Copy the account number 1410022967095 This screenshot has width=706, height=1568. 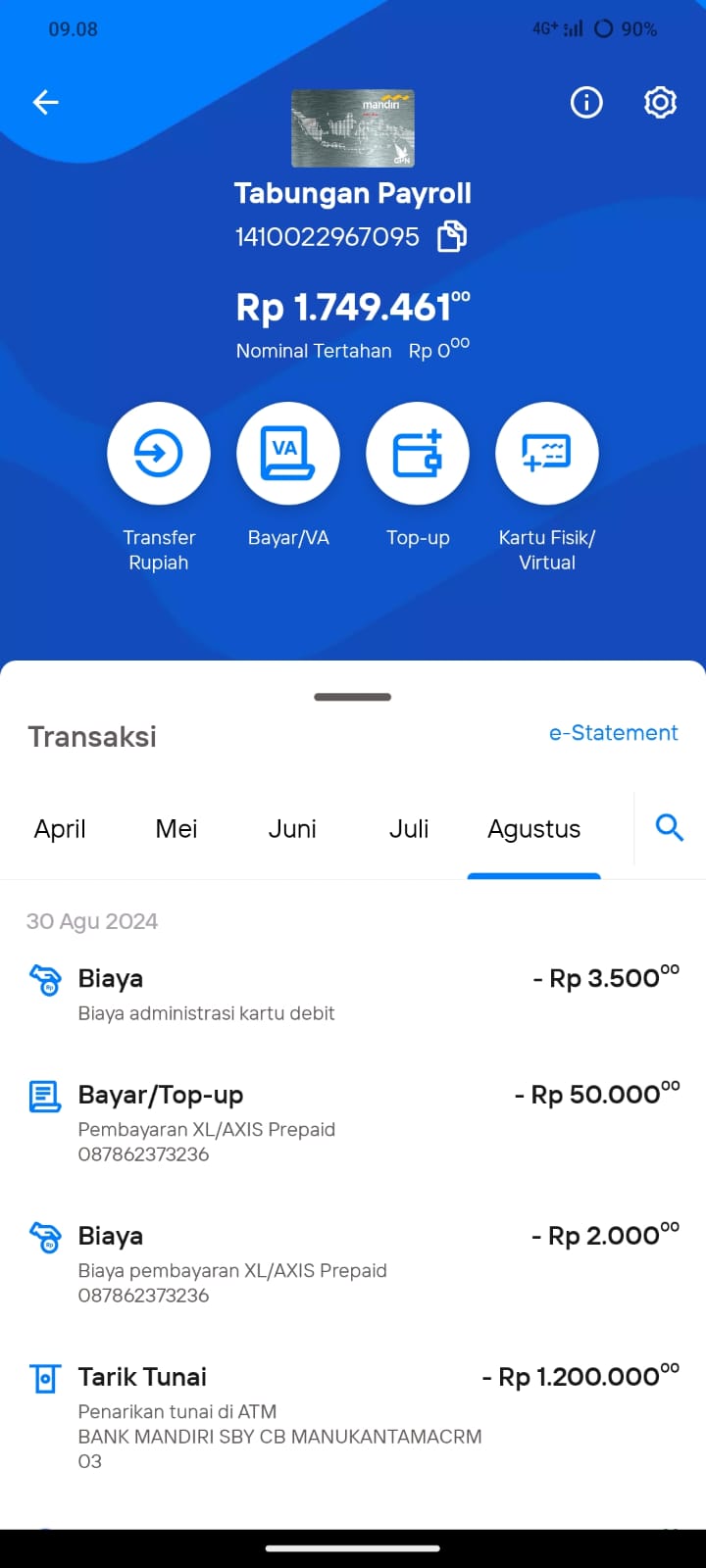[452, 236]
